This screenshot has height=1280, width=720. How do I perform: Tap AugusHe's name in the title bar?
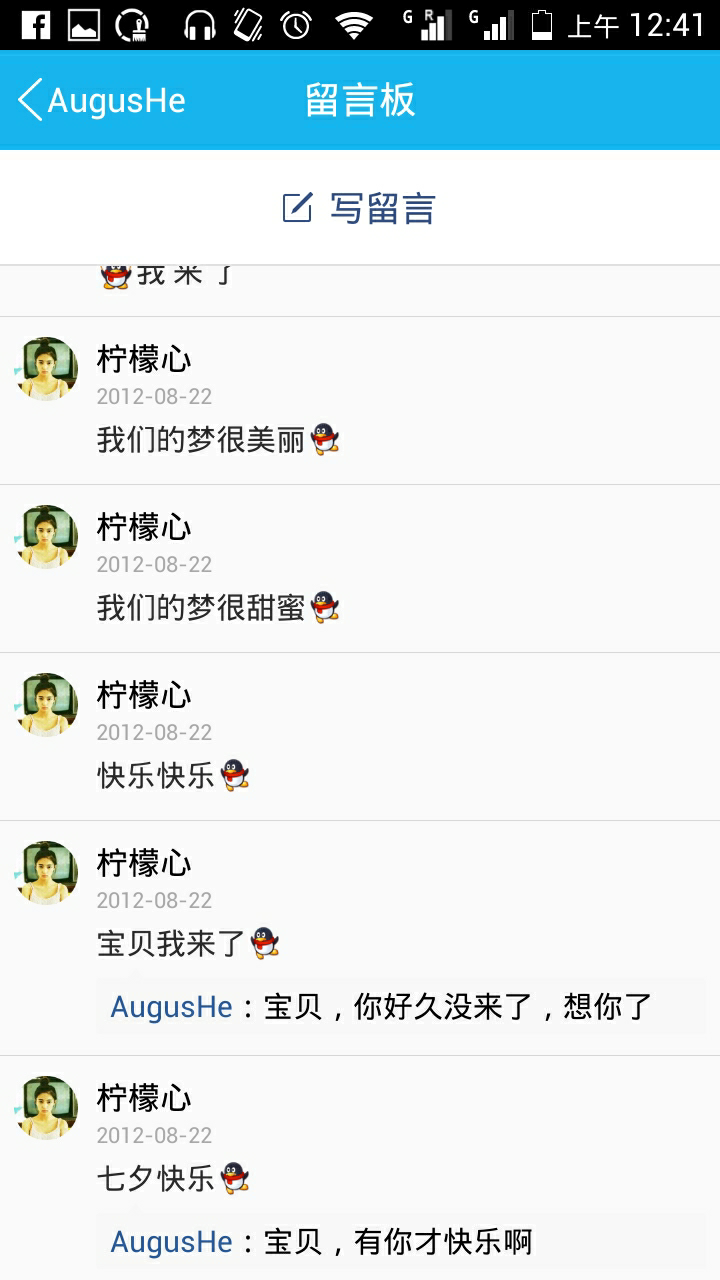click(x=115, y=100)
